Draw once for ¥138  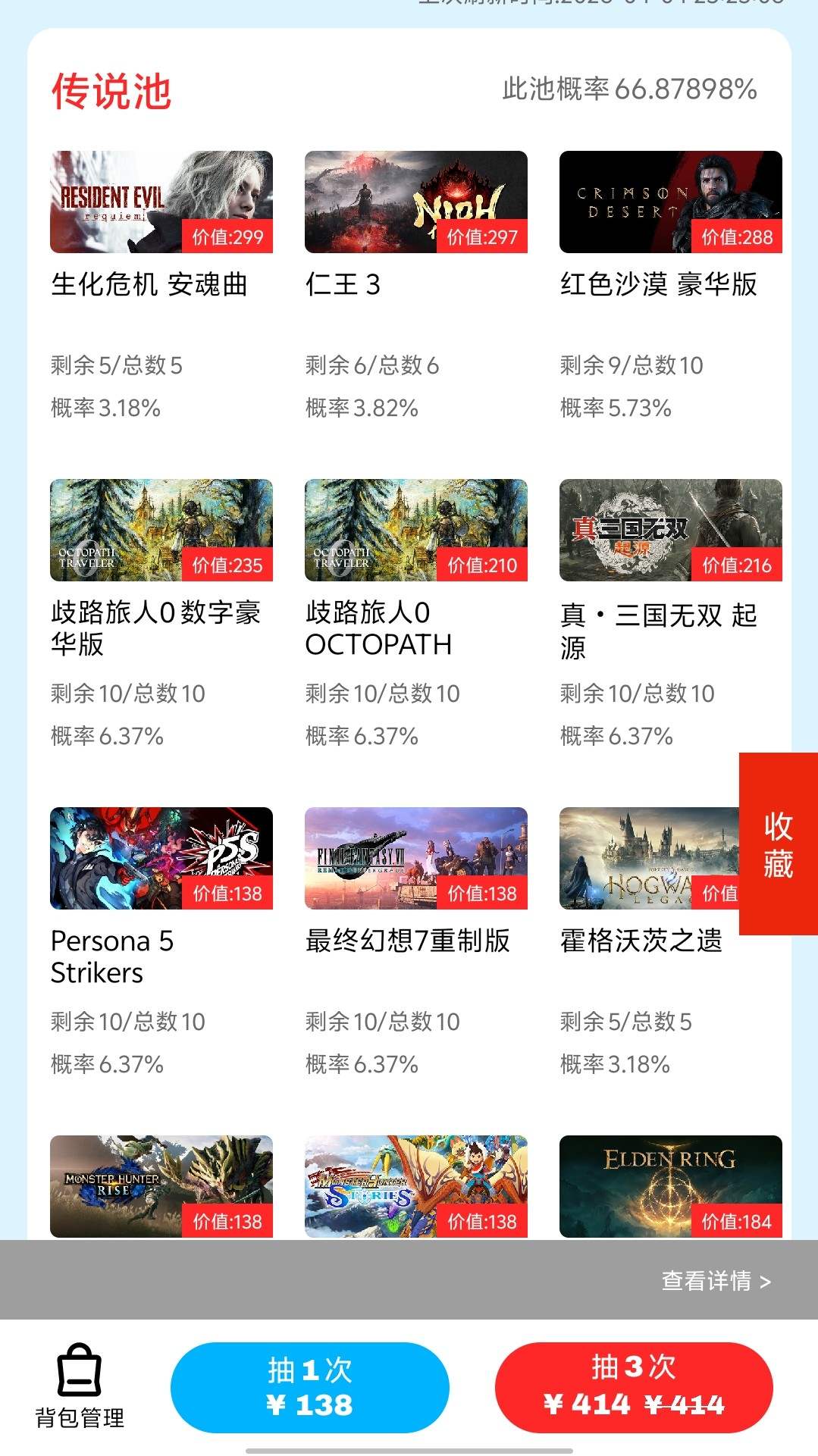[x=309, y=1387]
